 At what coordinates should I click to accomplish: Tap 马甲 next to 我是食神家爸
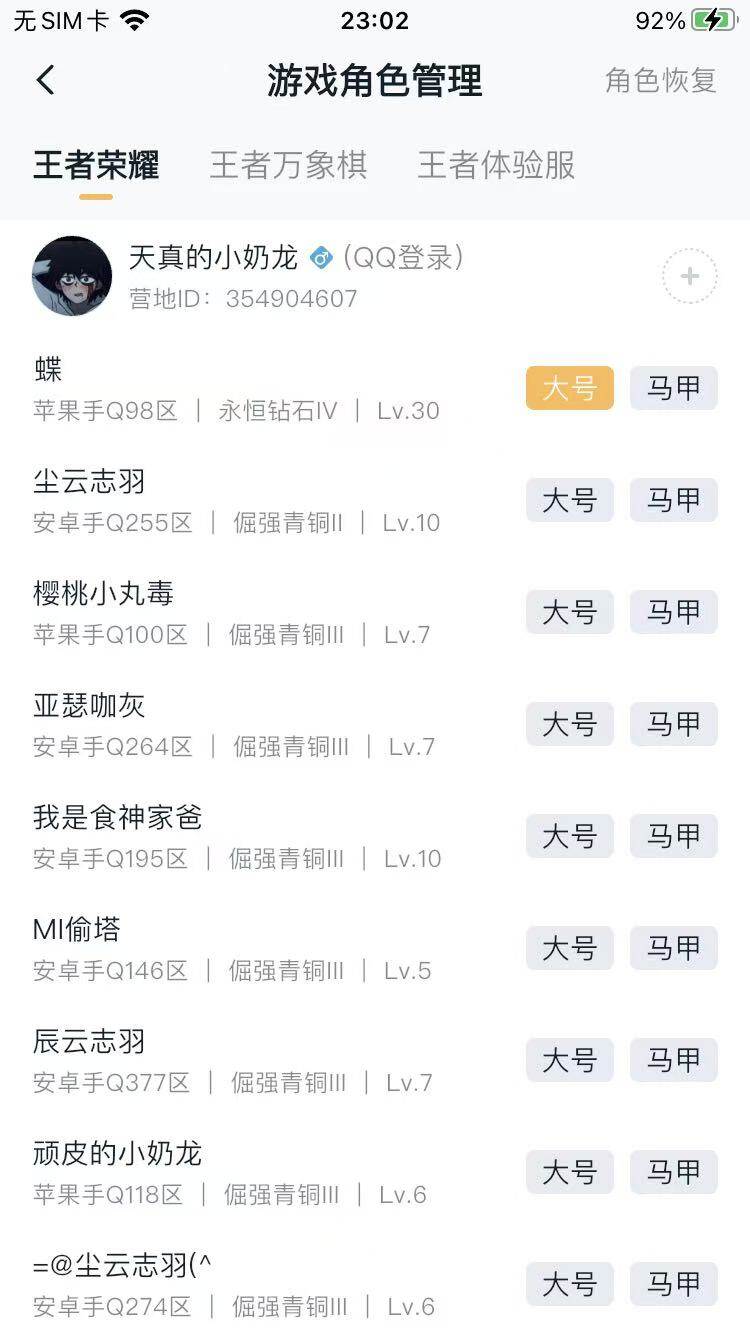673,836
